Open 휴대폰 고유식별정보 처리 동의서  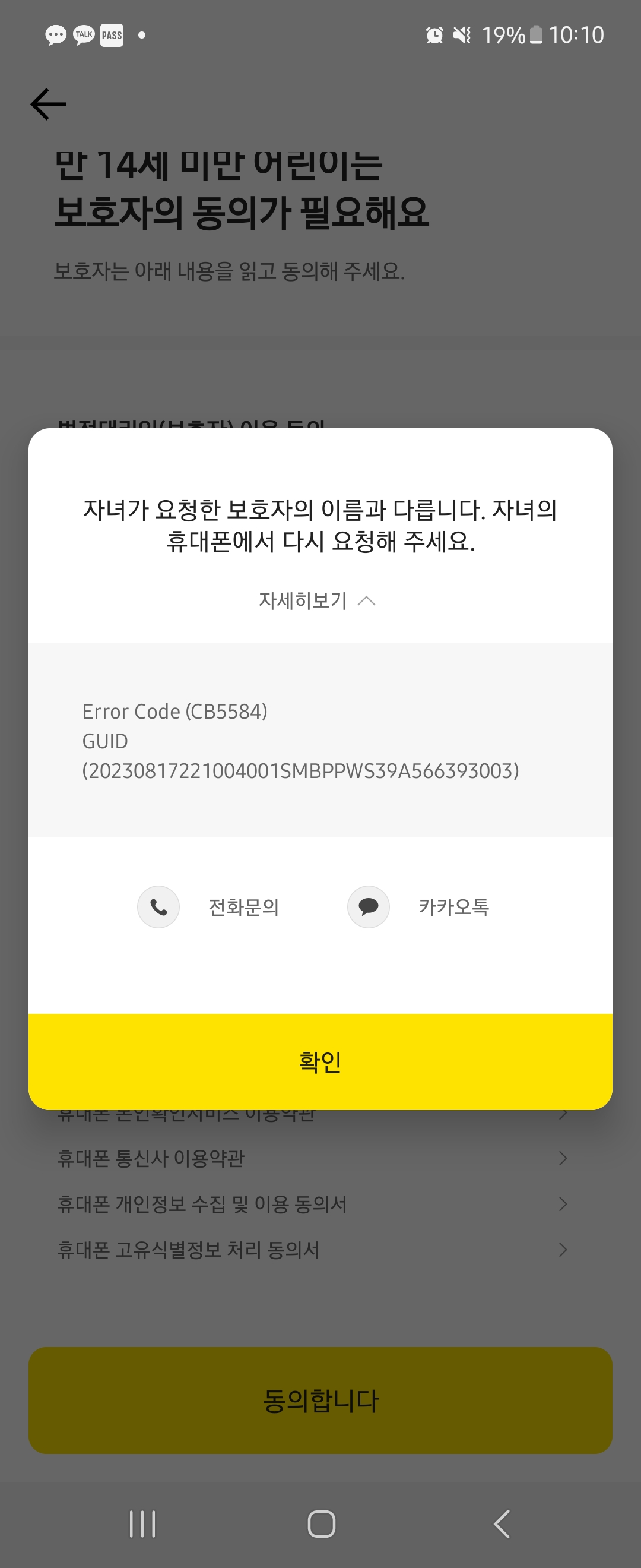(x=312, y=1250)
